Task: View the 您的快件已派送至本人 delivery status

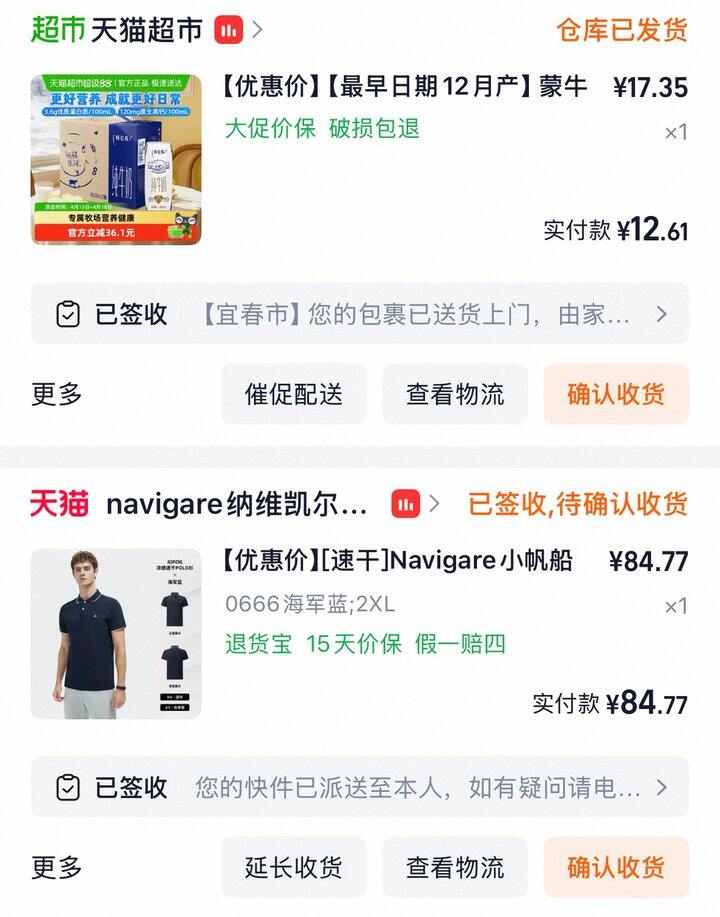Action: (x=360, y=787)
